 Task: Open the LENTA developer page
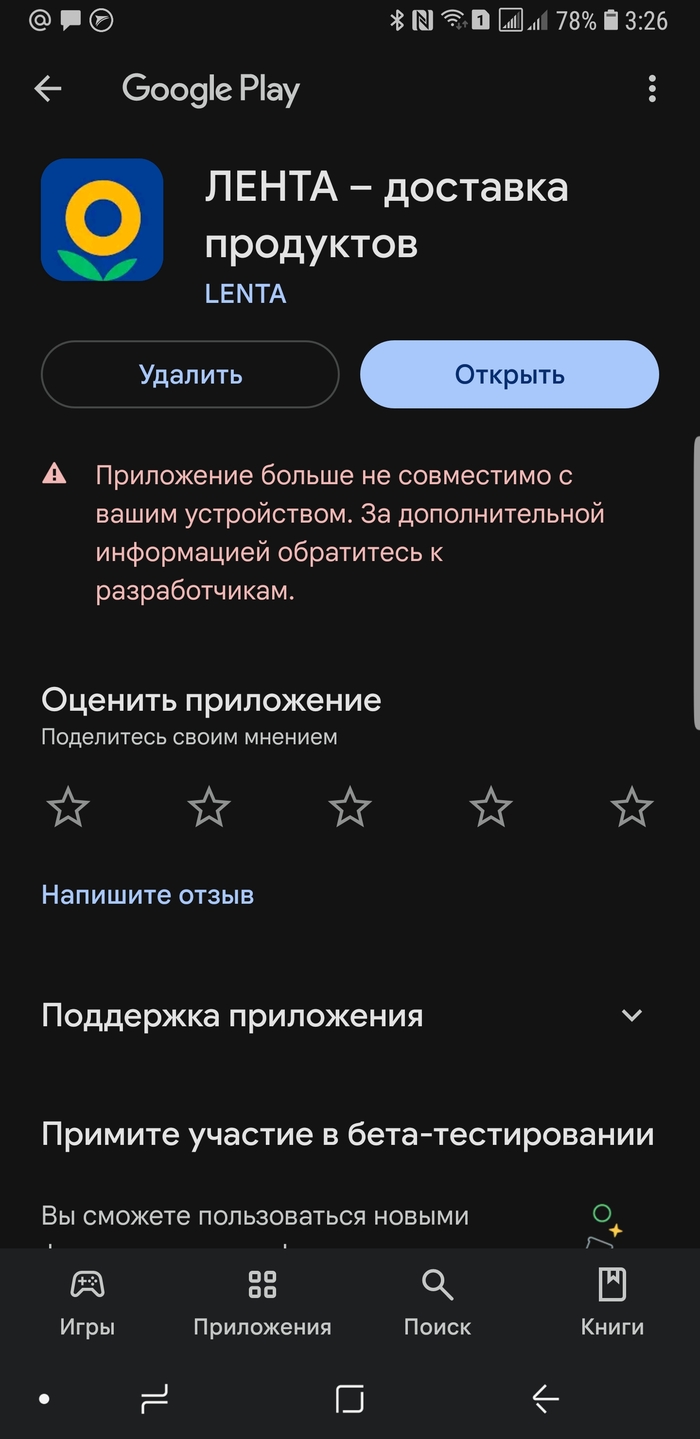pos(245,293)
